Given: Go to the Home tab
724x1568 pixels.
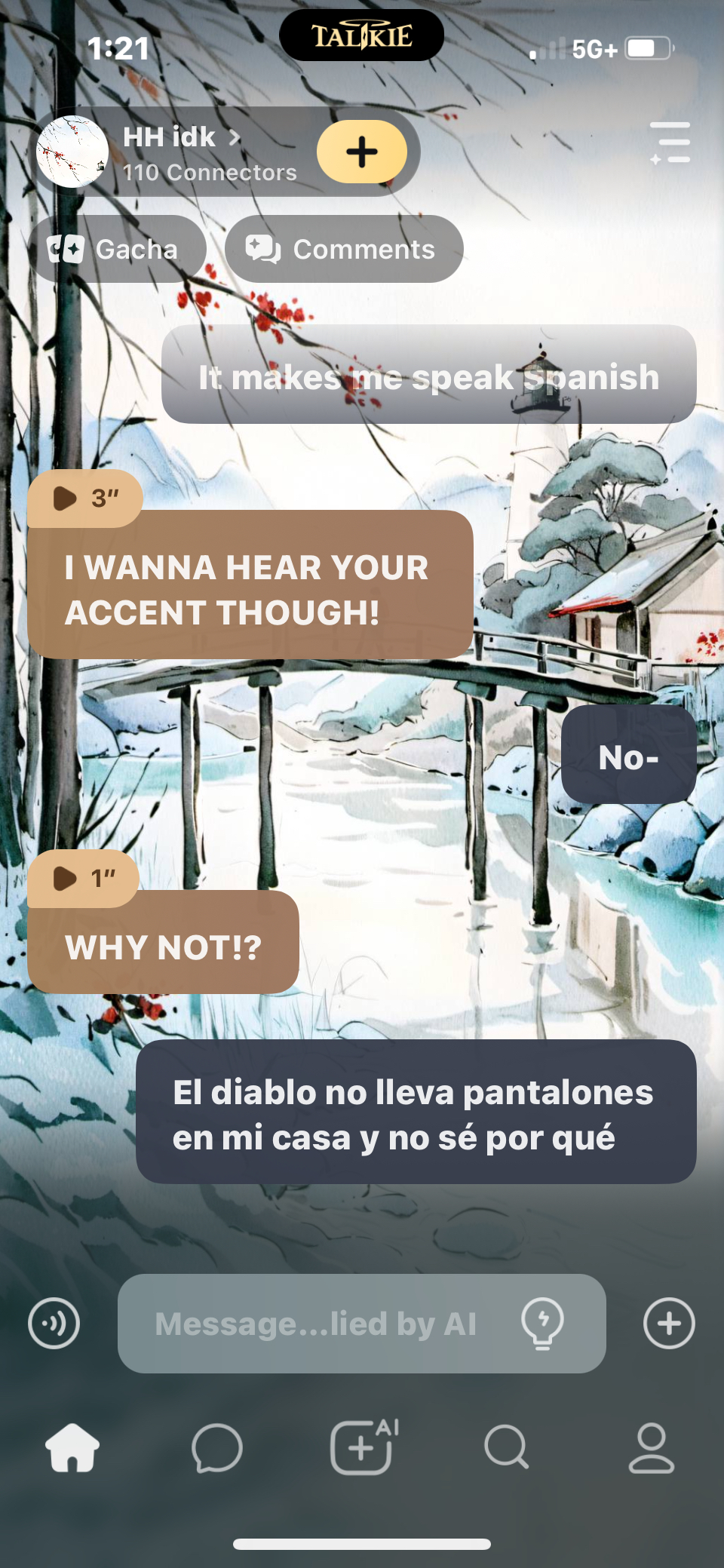Looking at the screenshot, I should point(72,1447).
